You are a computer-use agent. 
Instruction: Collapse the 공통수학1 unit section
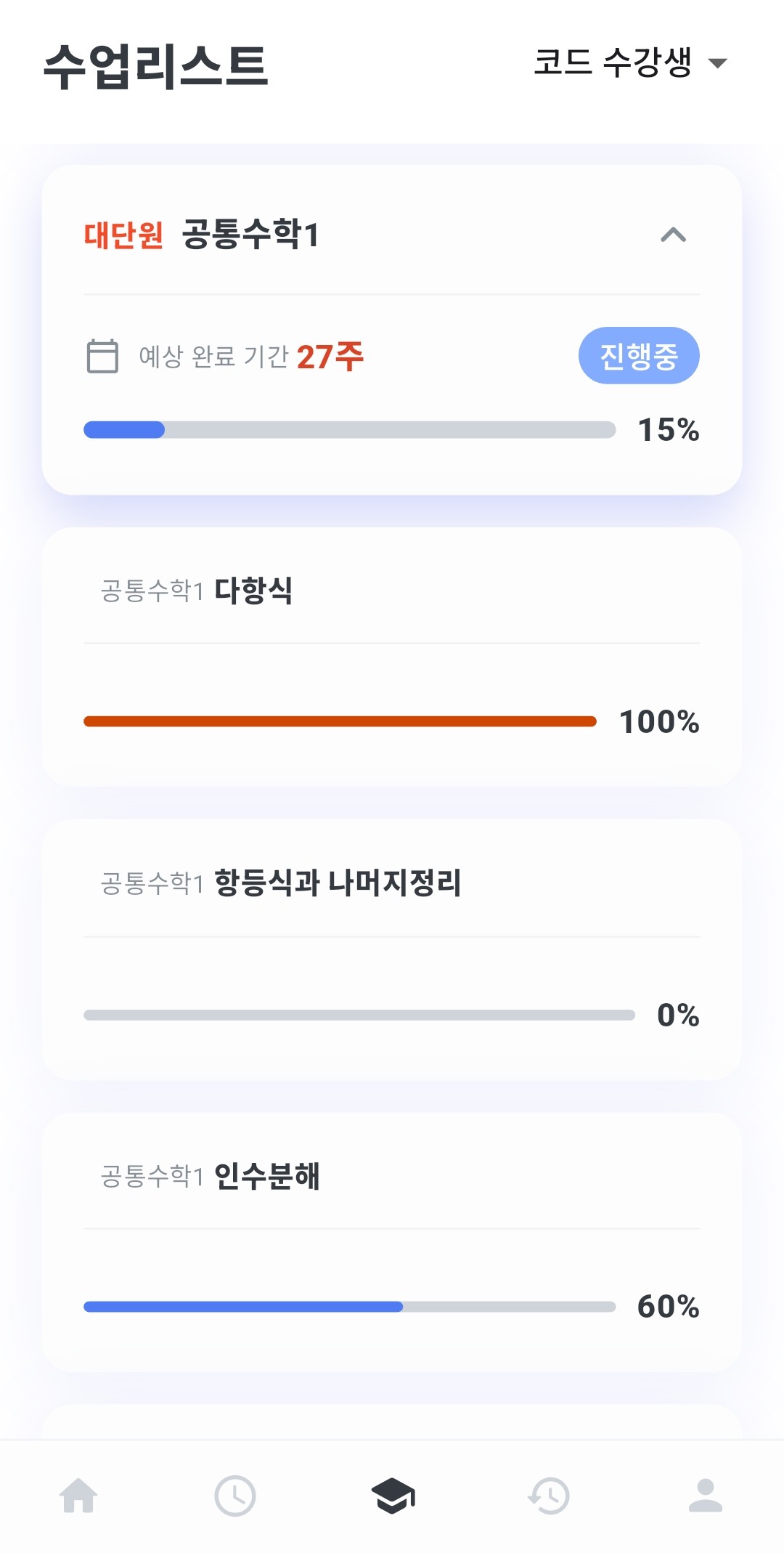point(673,235)
